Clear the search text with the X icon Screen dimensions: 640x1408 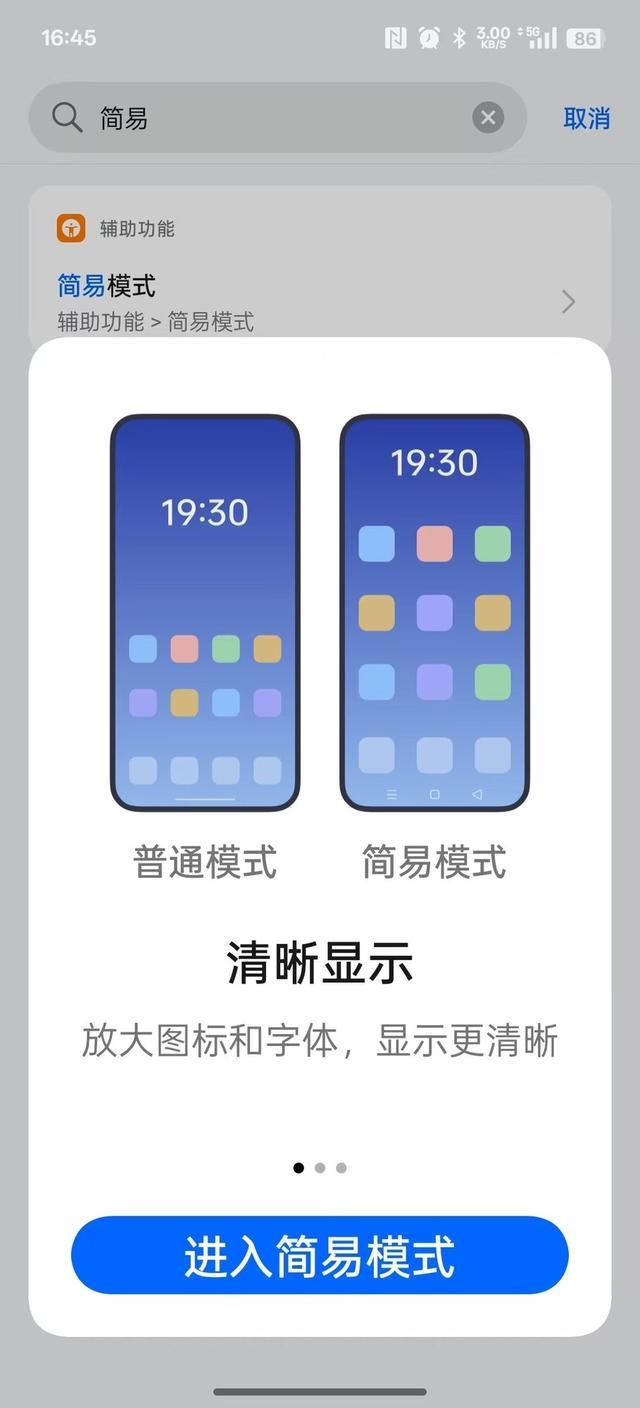488,118
